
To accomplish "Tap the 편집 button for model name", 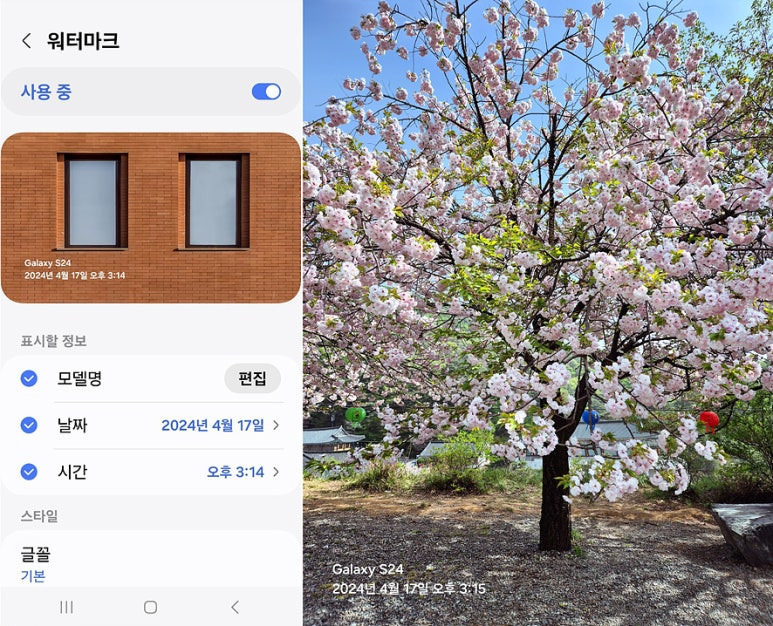I will 252,379.
